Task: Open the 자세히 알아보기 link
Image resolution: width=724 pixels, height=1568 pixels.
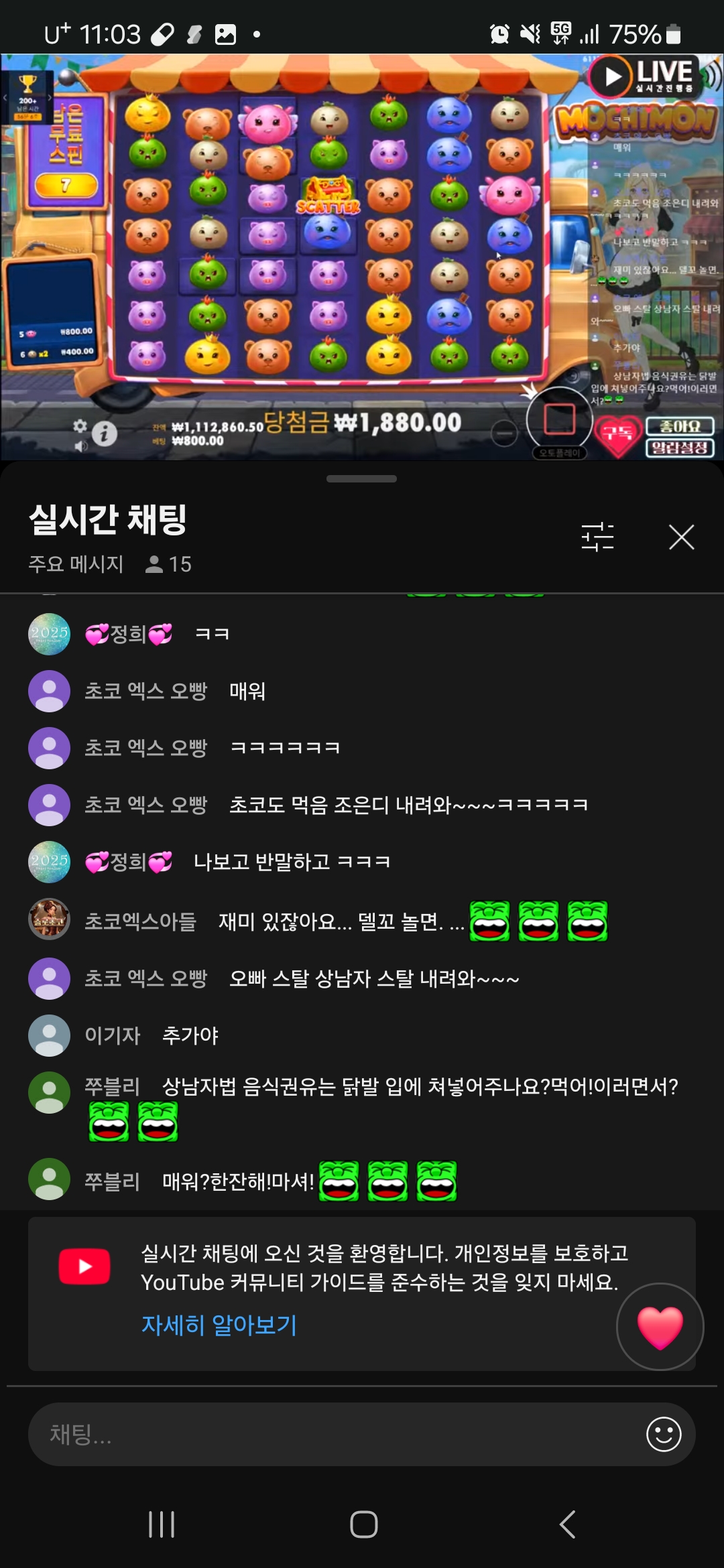Action: (x=219, y=1325)
